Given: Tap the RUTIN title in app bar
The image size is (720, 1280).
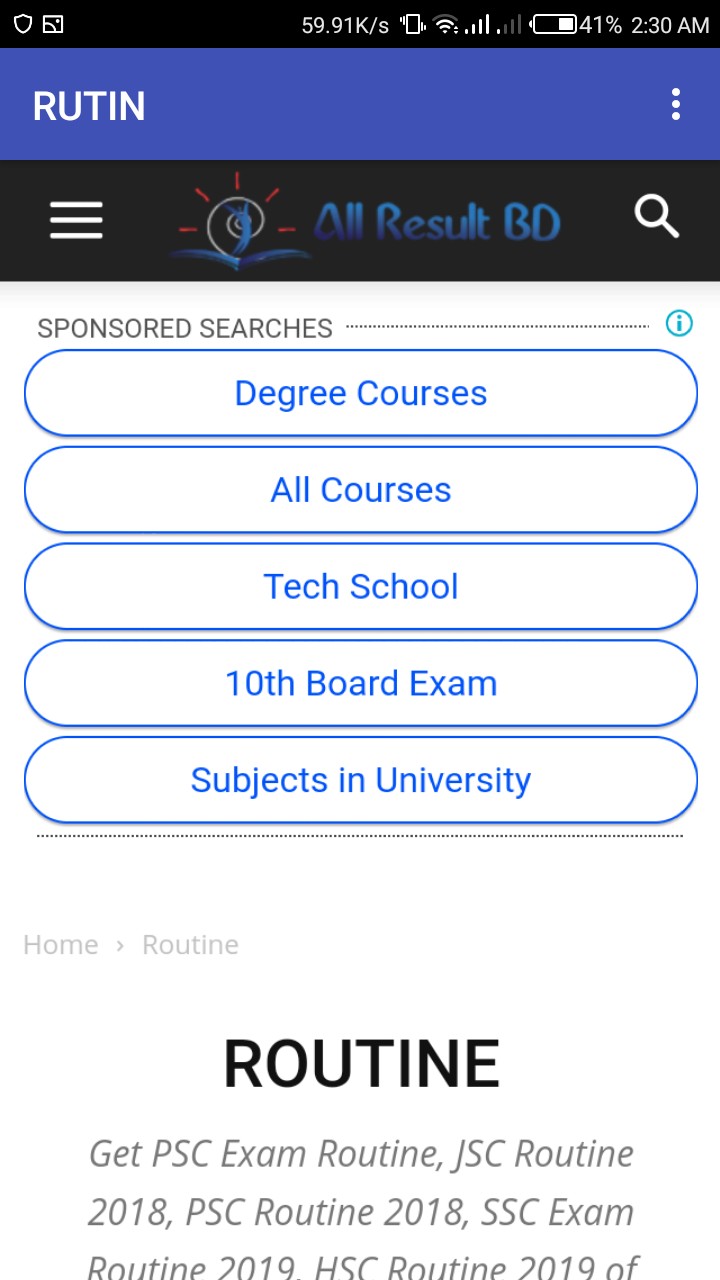Looking at the screenshot, I should coord(89,104).
